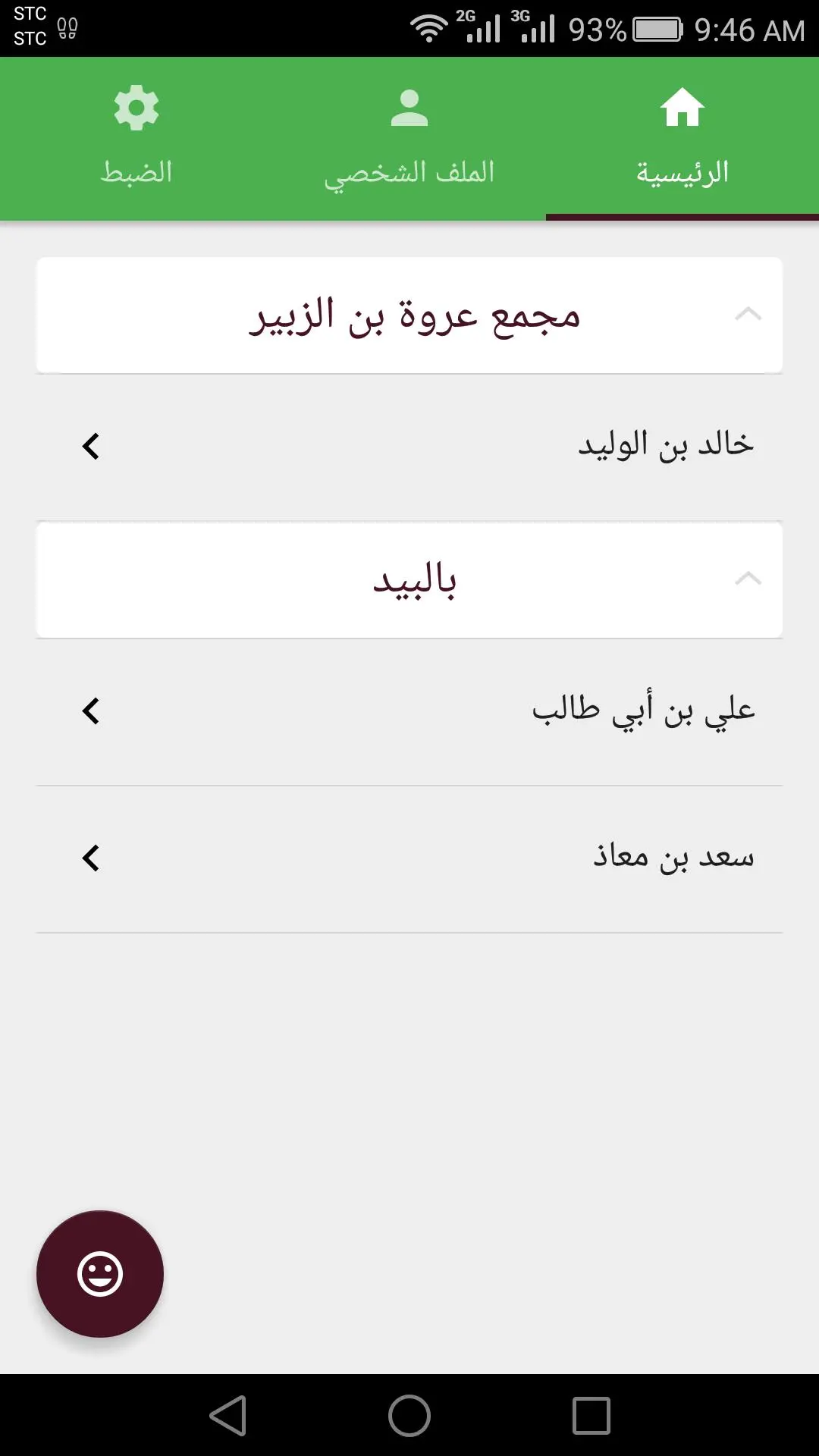Open the خالد بن الوليد row

(409, 446)
